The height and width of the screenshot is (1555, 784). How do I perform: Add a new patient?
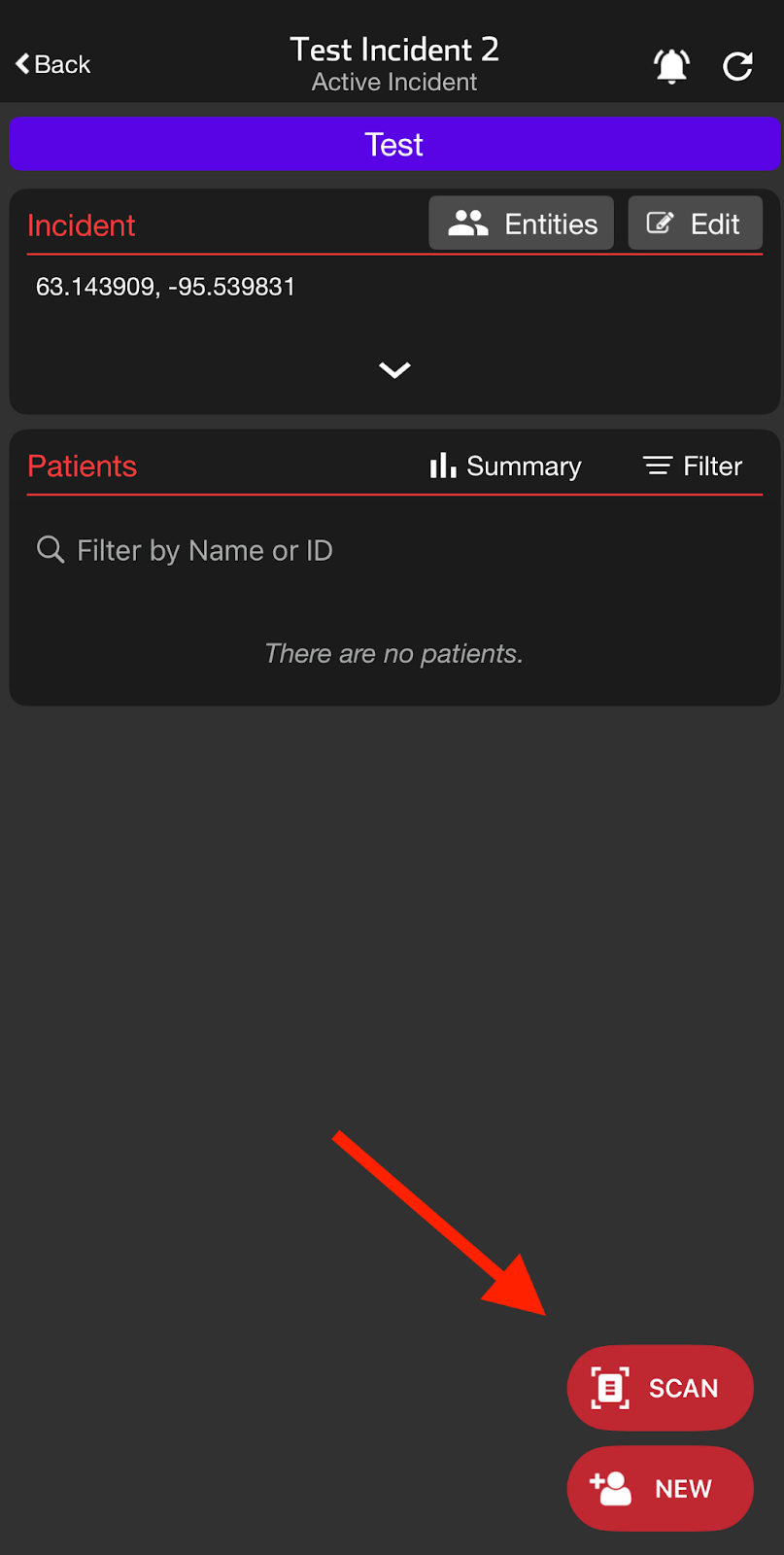coord(660,1488)
